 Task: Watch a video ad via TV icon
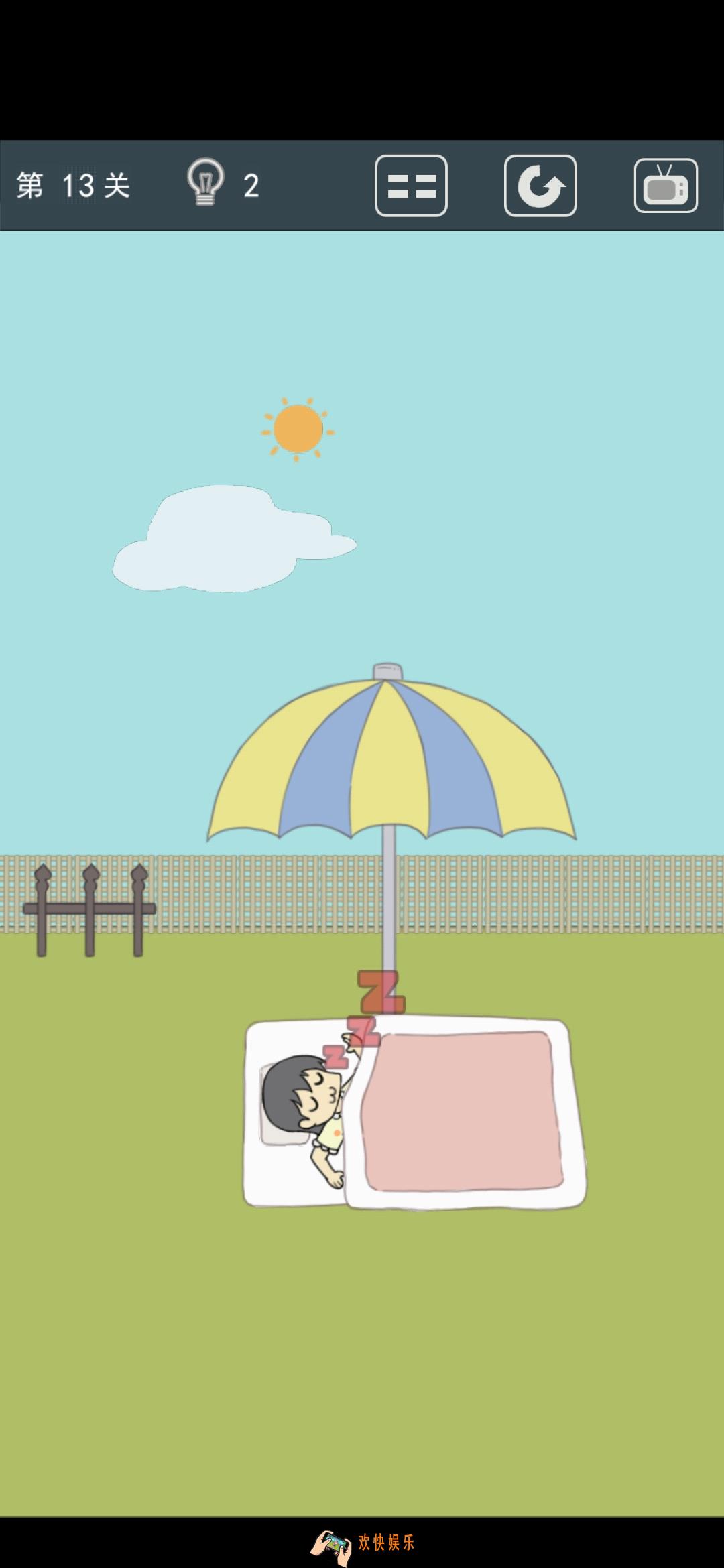click(x=666, y=186)
